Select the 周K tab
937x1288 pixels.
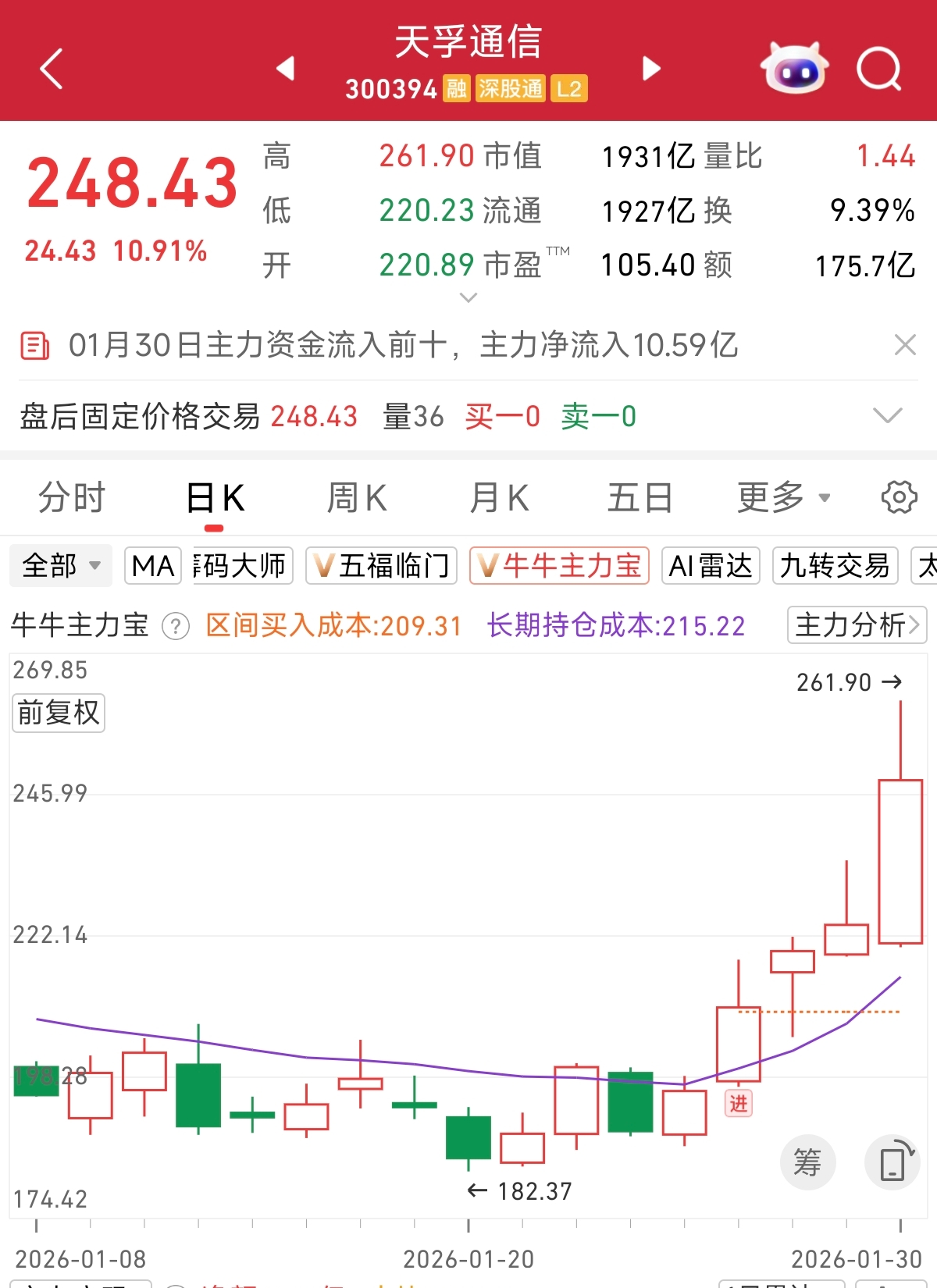click(357, 497)
